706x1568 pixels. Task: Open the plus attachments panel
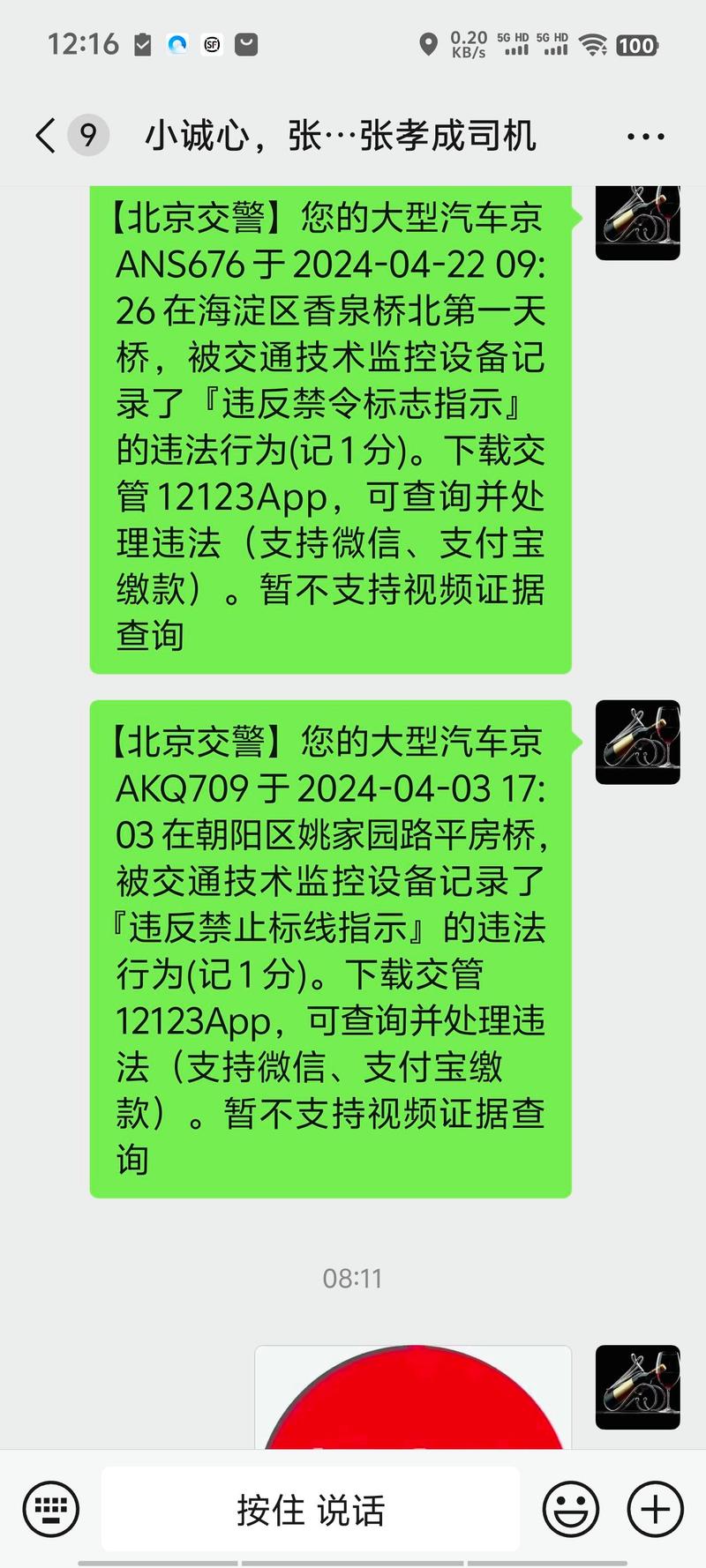click(655, 1510)
